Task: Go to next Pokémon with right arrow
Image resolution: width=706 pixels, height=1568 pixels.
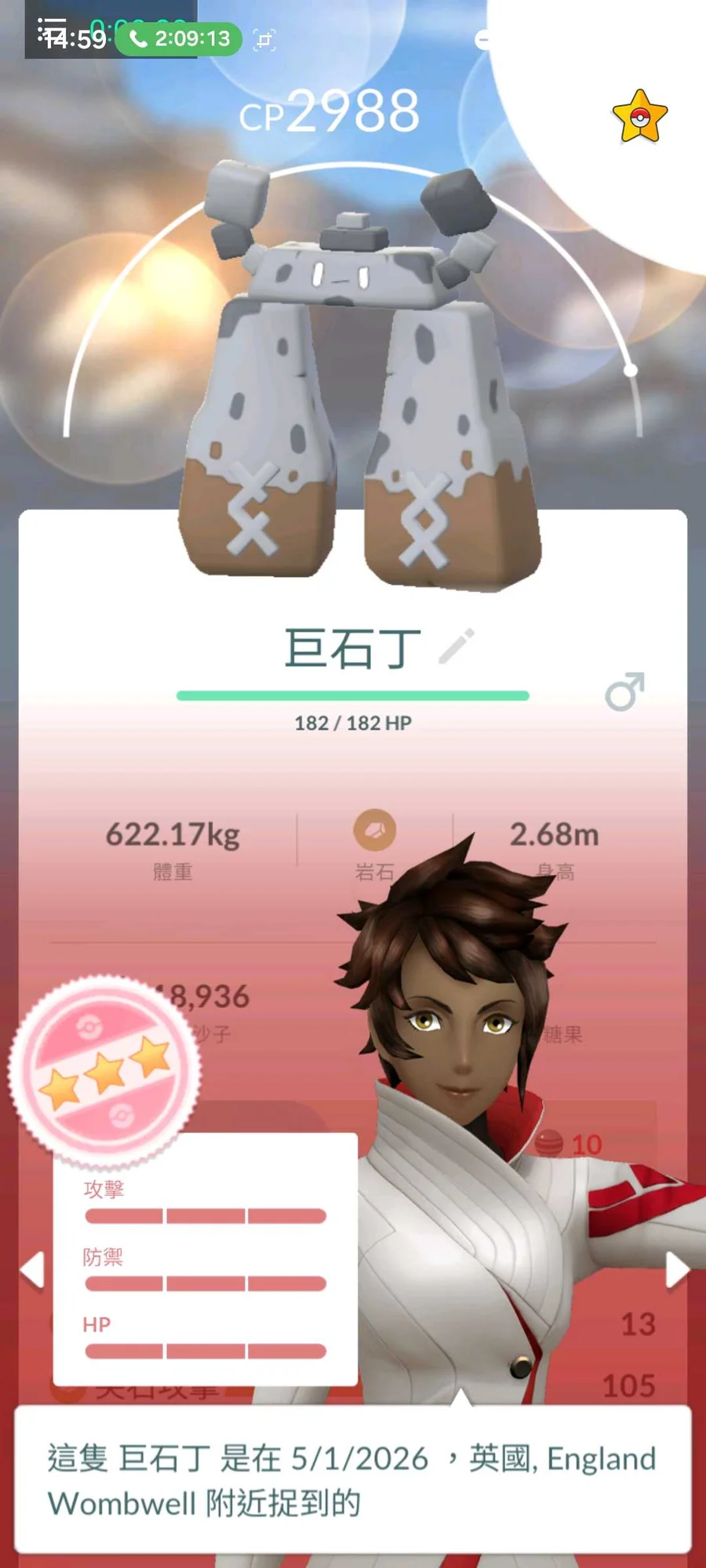Action: click(x=676, y=1269)
